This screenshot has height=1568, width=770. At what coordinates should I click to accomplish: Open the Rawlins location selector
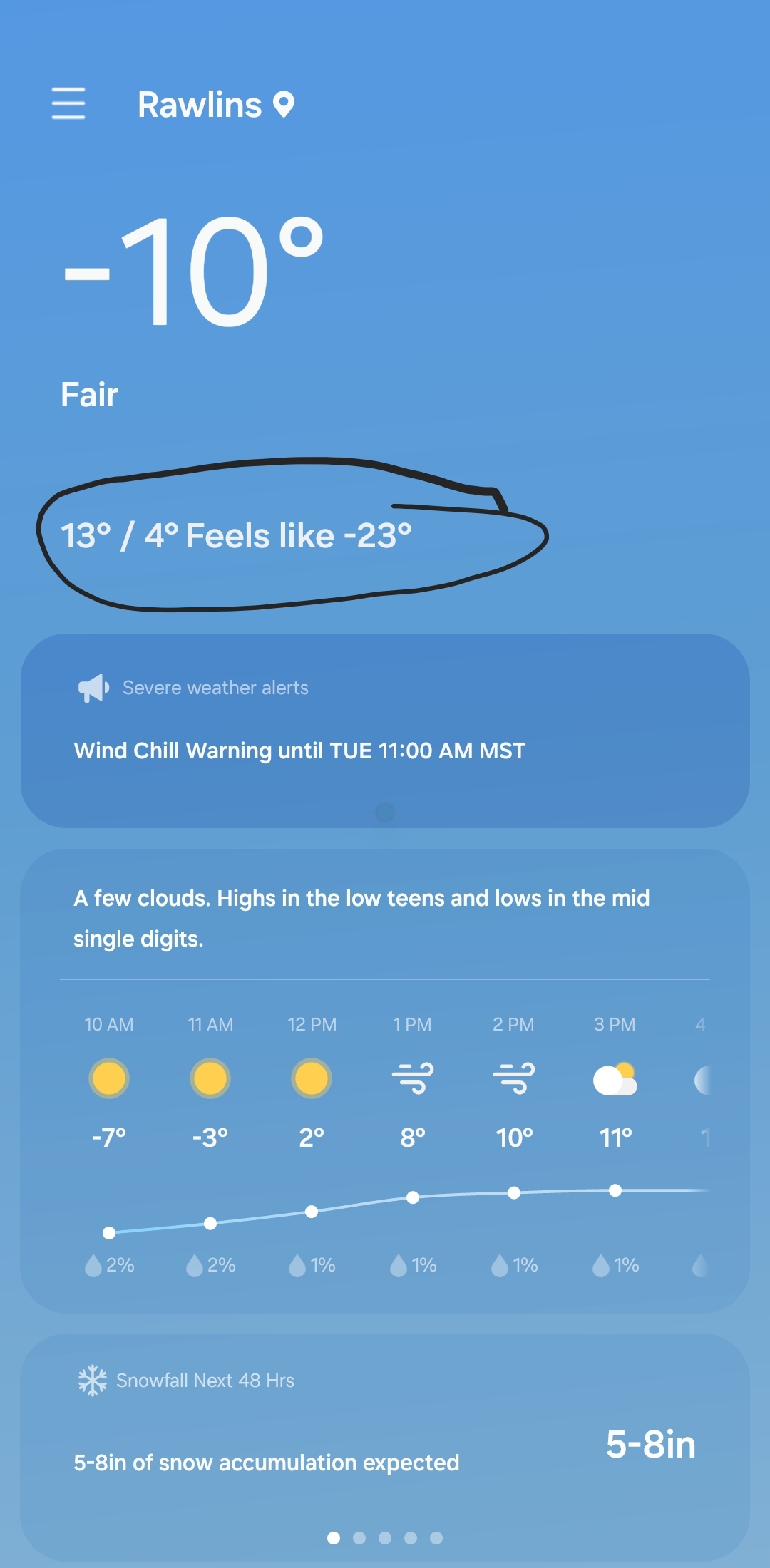[215, 105]
